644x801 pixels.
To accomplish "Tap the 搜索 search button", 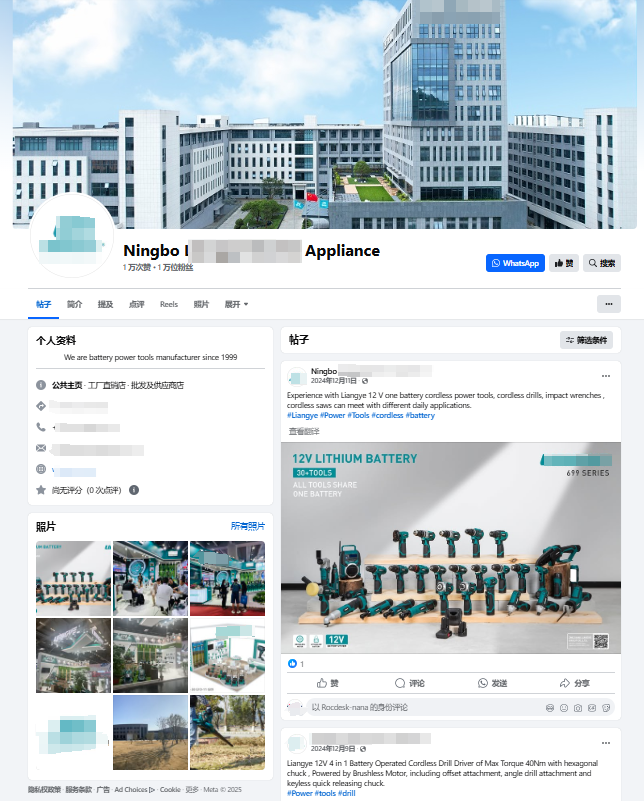I will point(602,263).
